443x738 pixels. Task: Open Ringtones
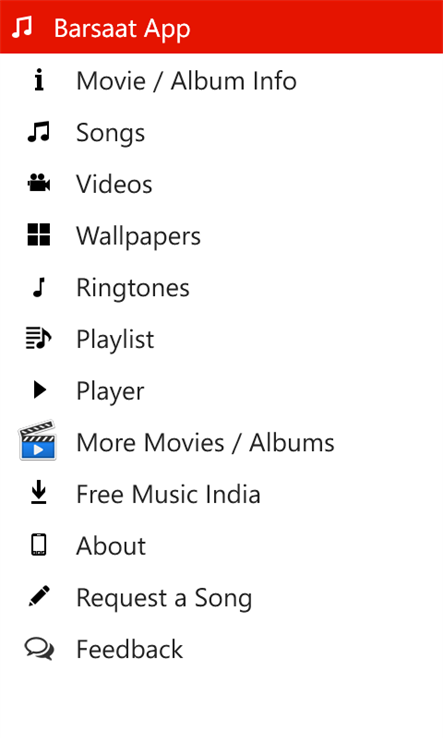(x=221, y=288)
